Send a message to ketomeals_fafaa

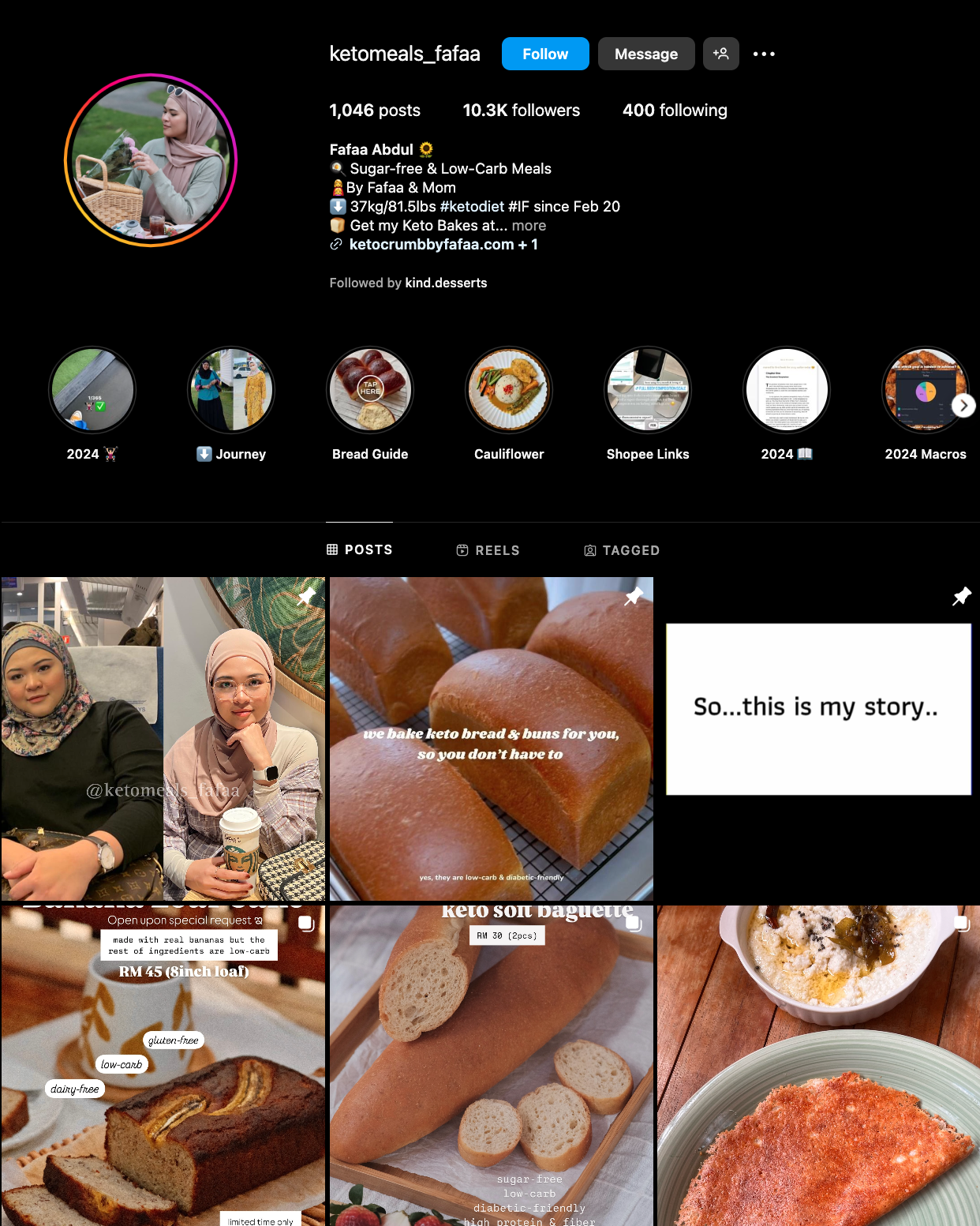(645, 54)
